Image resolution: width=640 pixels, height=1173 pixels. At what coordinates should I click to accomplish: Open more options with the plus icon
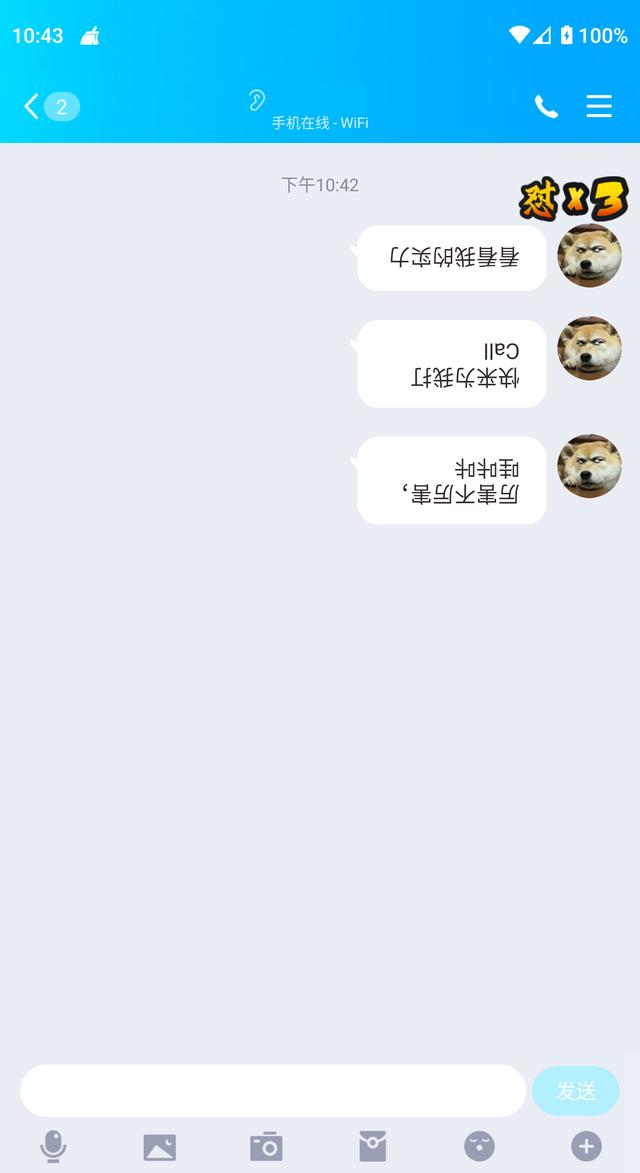pyautogui.click(x=586, y=1145)
